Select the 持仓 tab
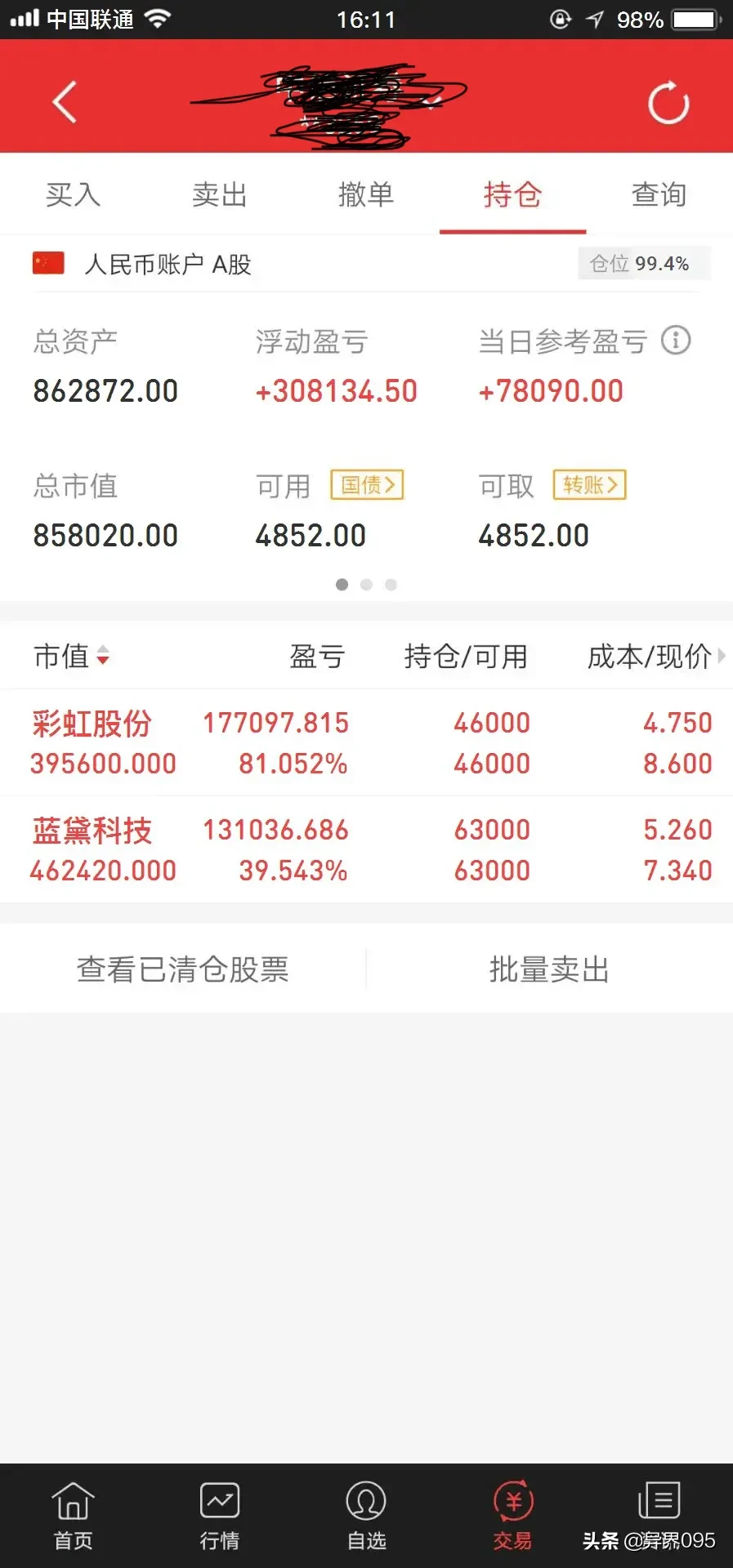Viewport: 733px width, 1568px height. click(x=512, y=194)
